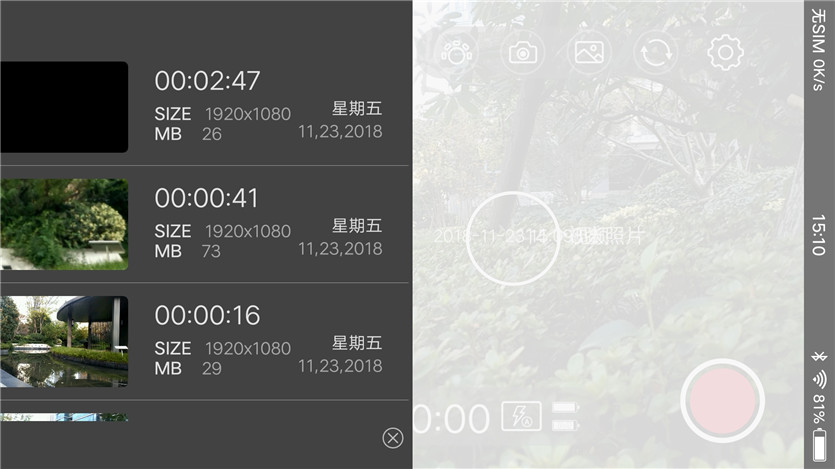Image resolution: width=835 pixels, height=469 pixels.
Task: Tap the red record button
Action: pyautogui.click(x=722, y=401)
